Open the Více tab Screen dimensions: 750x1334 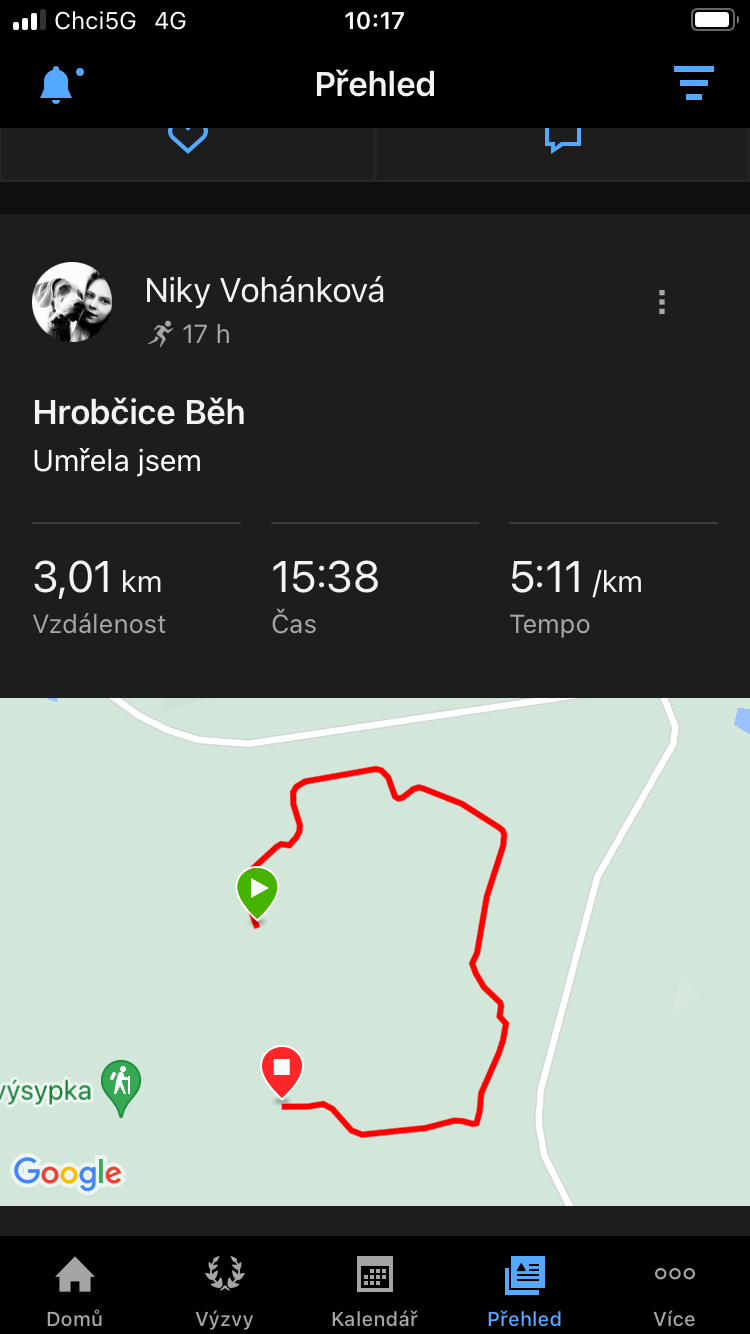click(x=674, y=1289)
